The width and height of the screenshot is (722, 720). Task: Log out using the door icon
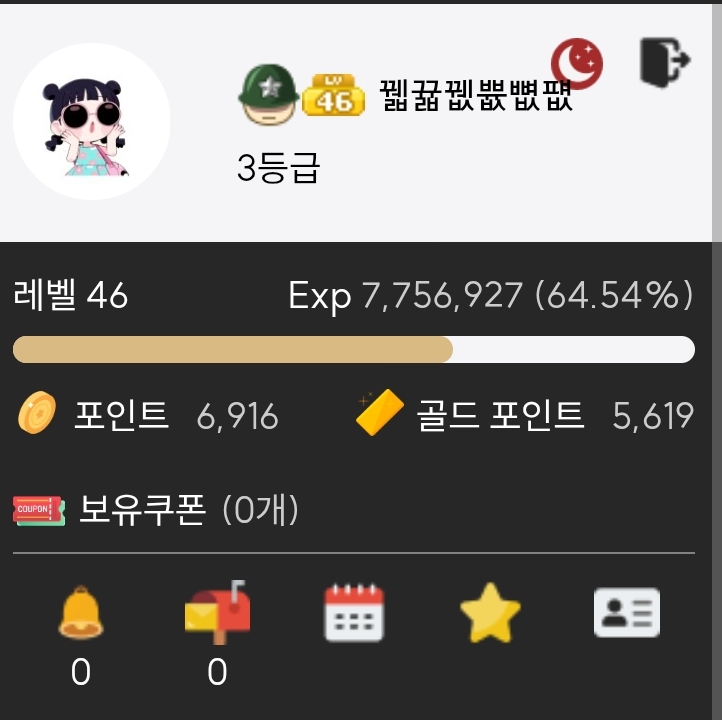(x=664, y=59)
